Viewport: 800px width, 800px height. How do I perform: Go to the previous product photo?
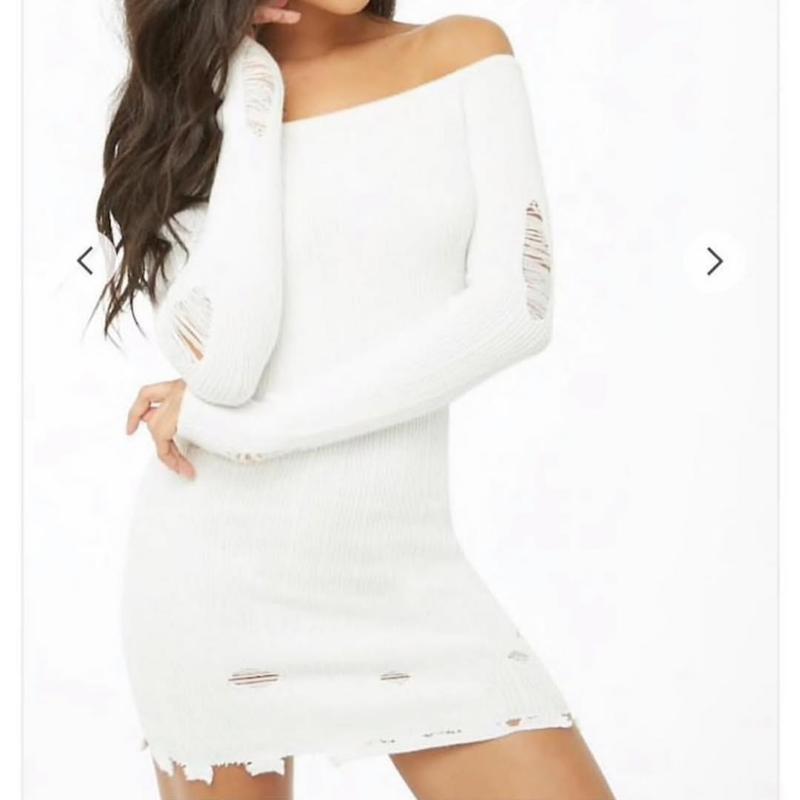(85, 261)
